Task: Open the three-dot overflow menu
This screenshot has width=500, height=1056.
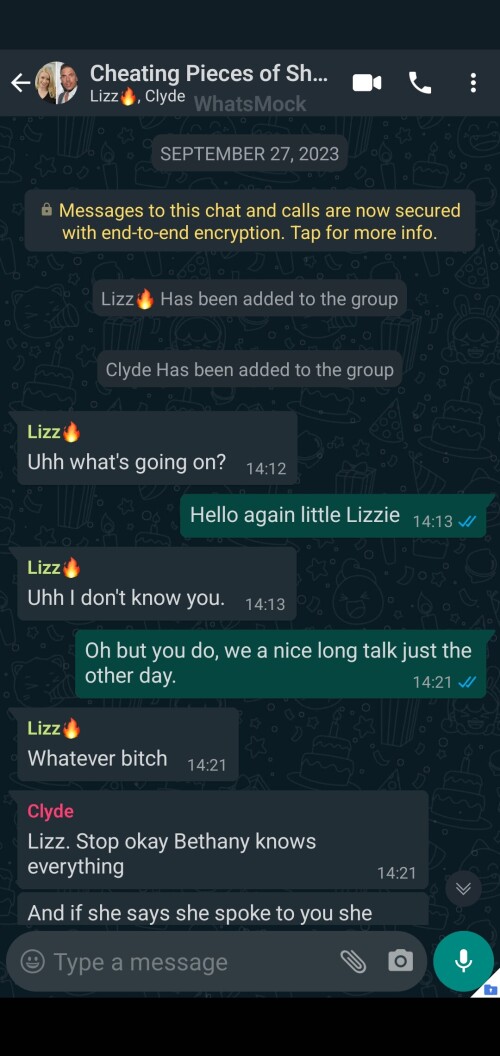Action: click(x=473, y=83)
